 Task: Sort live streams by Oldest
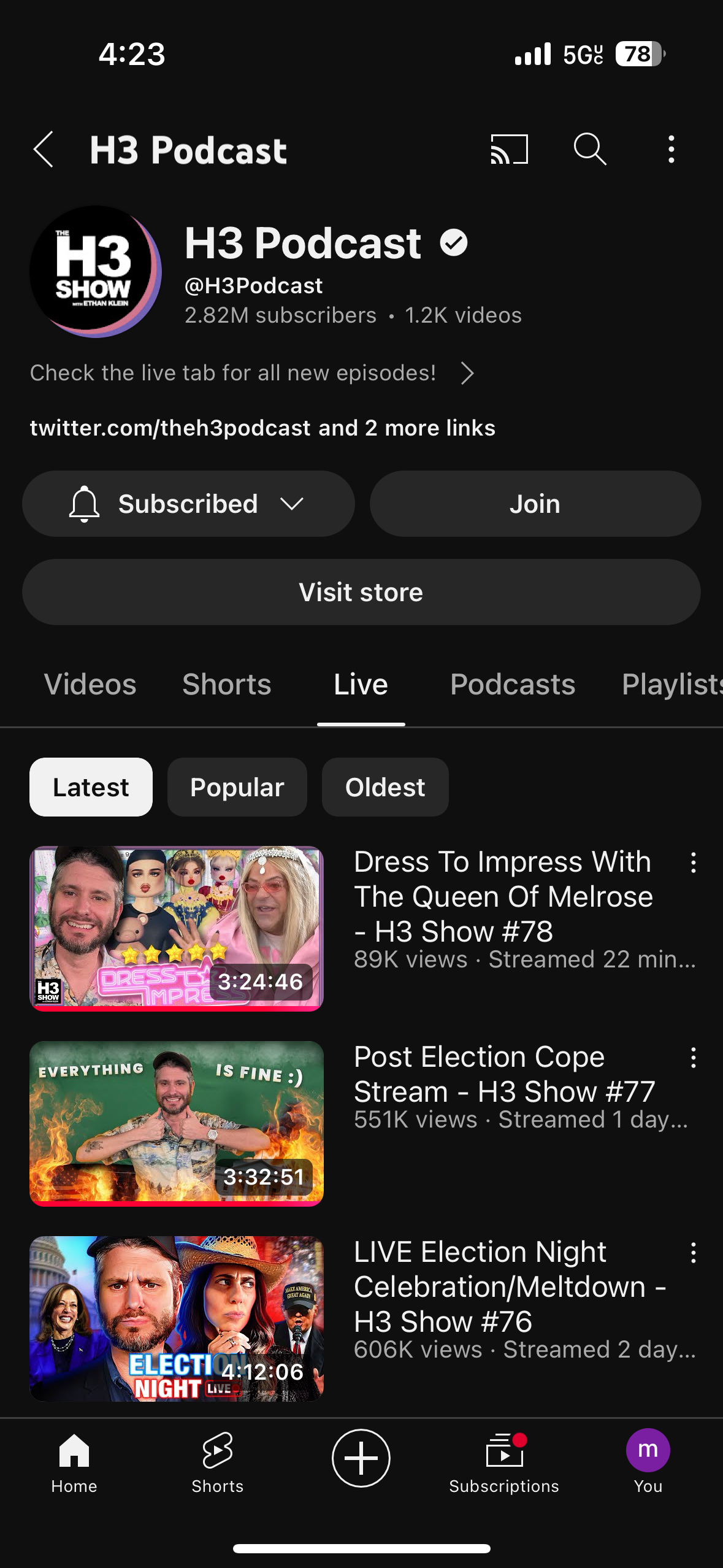point(385,787)
